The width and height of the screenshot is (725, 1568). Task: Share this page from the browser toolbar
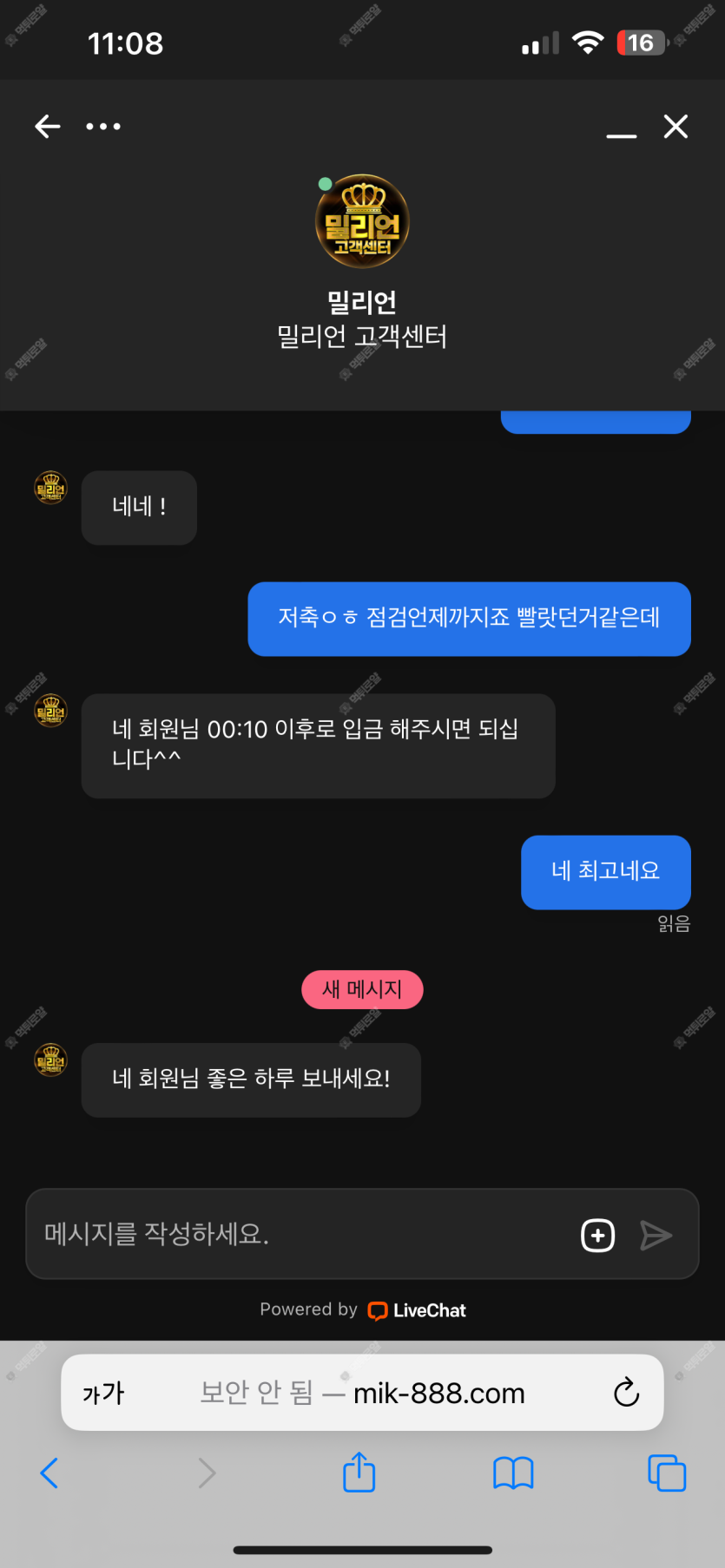coord(359,1472)
